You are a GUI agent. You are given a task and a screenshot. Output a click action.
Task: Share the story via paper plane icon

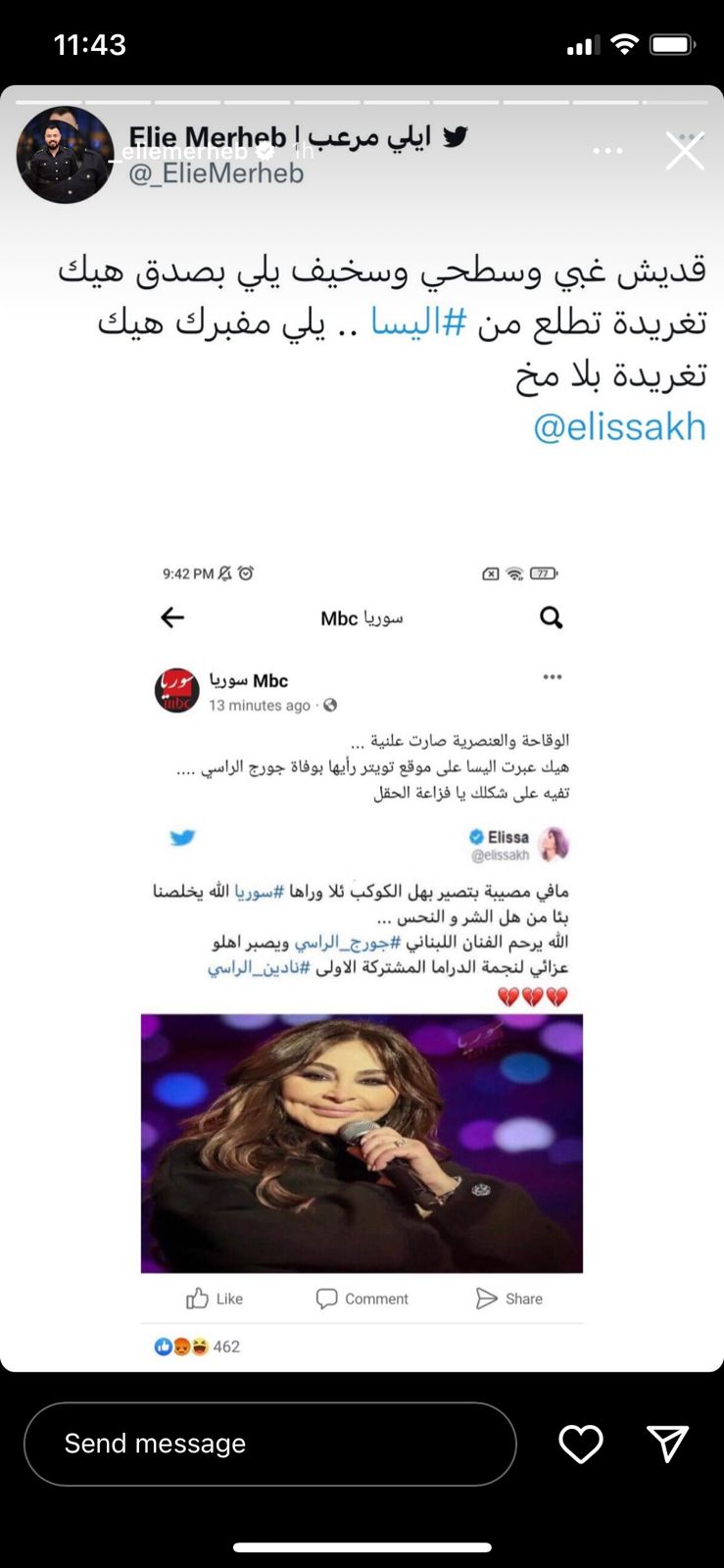tap(668, 1444)
